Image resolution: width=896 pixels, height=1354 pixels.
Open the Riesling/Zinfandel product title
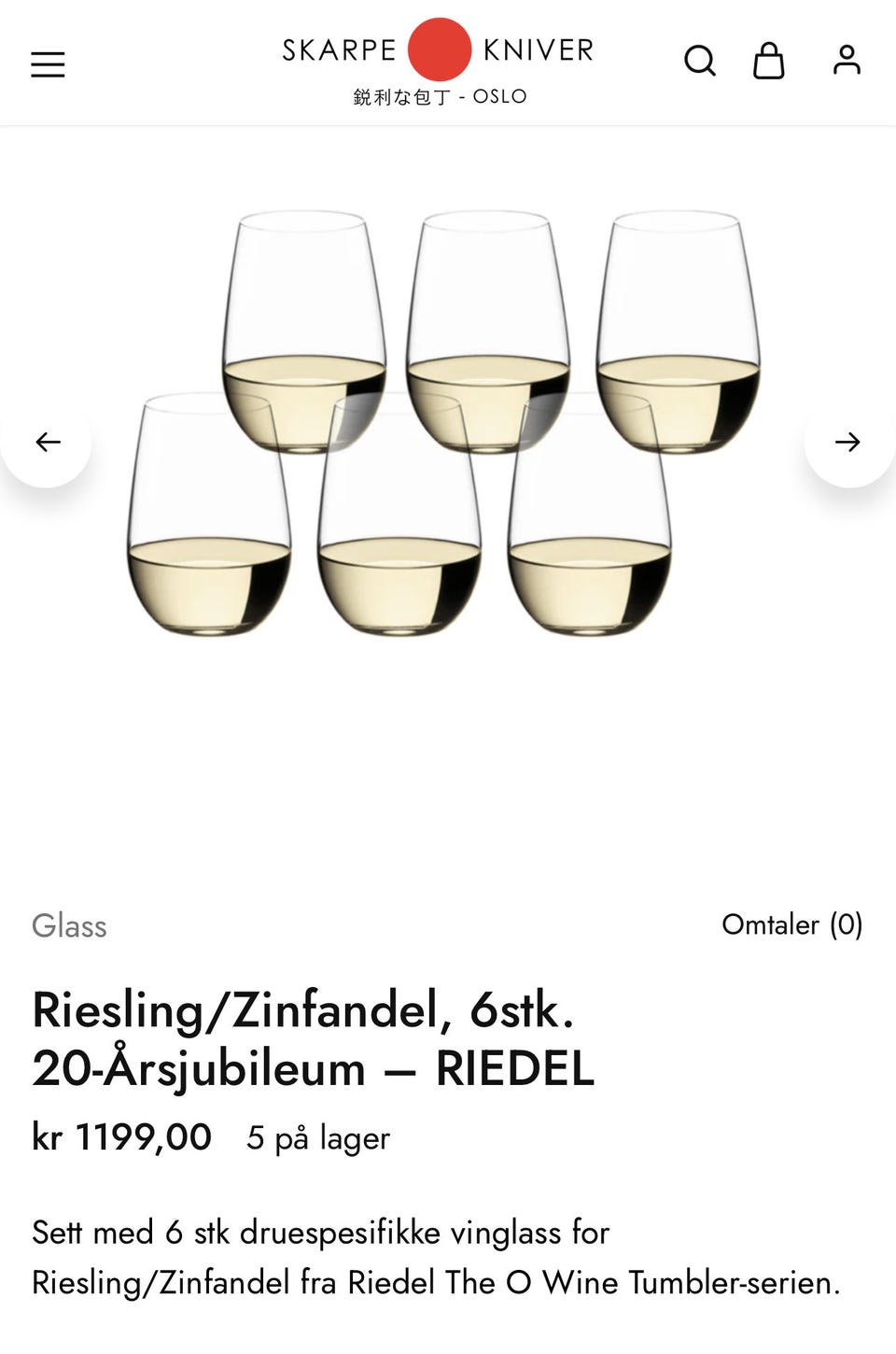pyautogui.click(x=308, y=1010)
